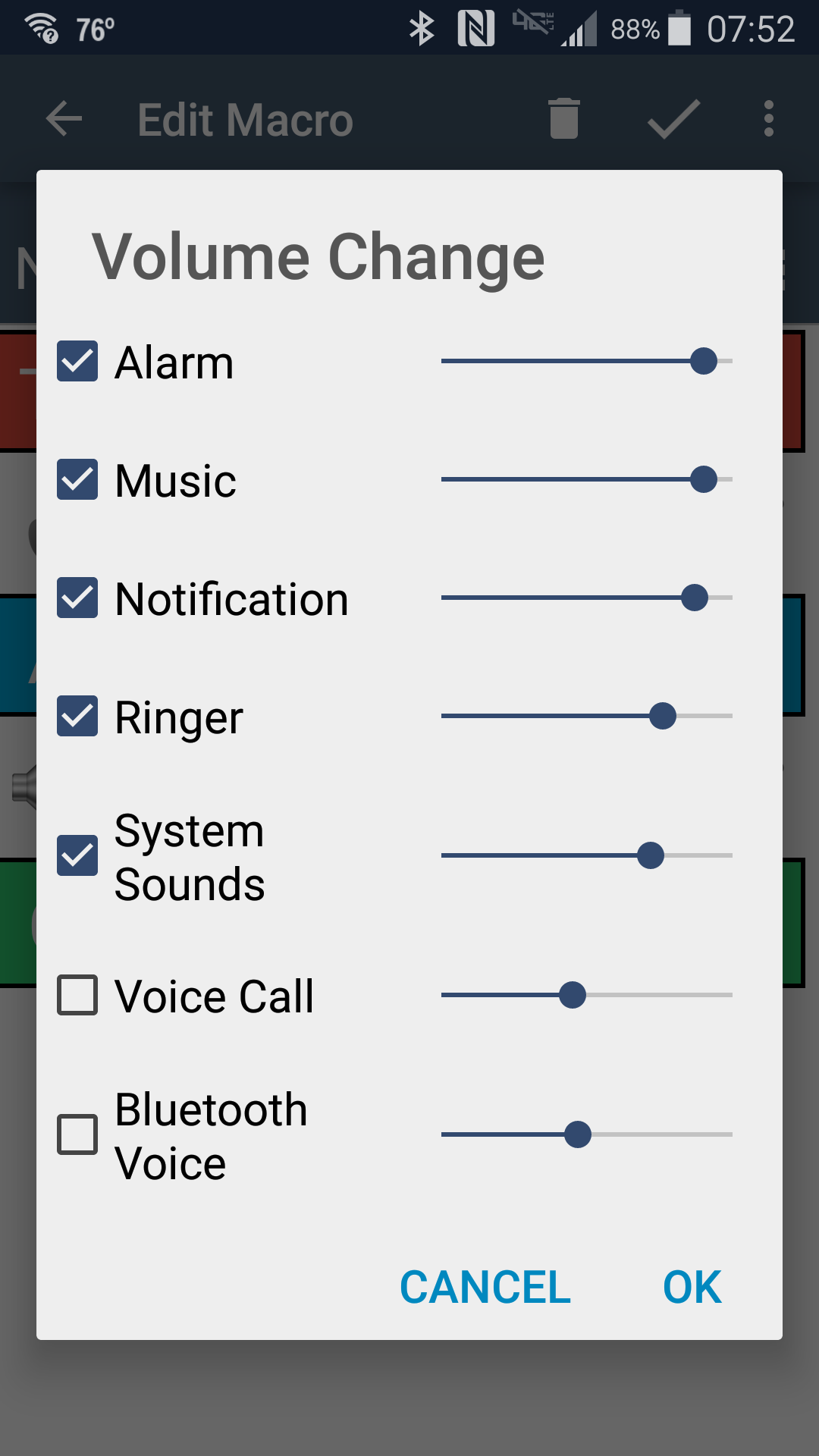Uncheck the Music checkbox

click(x=77, y=479)
